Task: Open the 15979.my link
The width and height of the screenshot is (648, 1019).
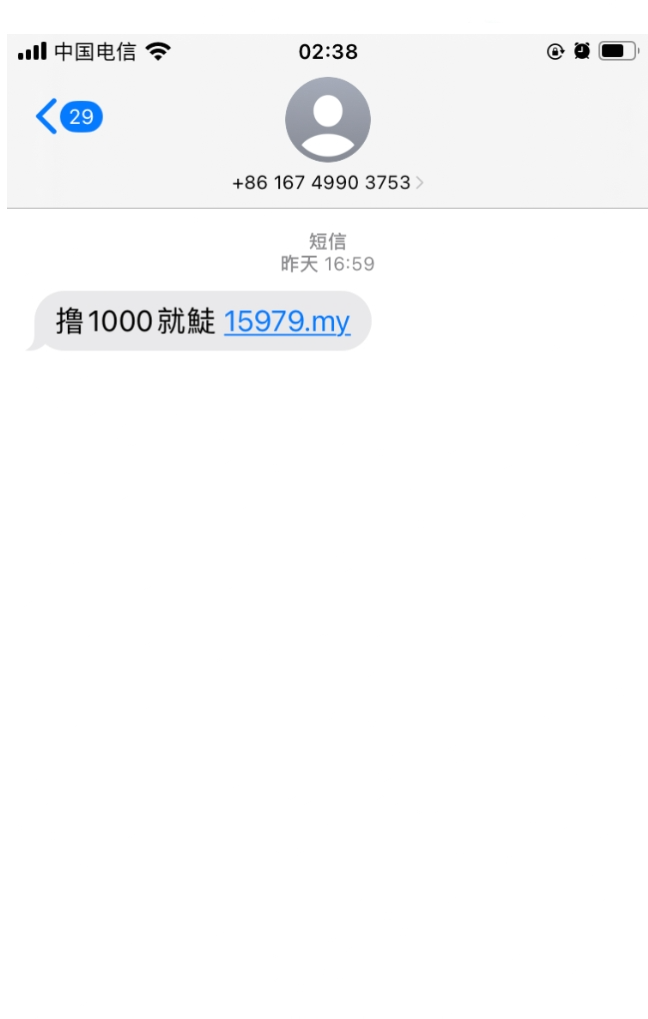Action: (x=287, y=322)
